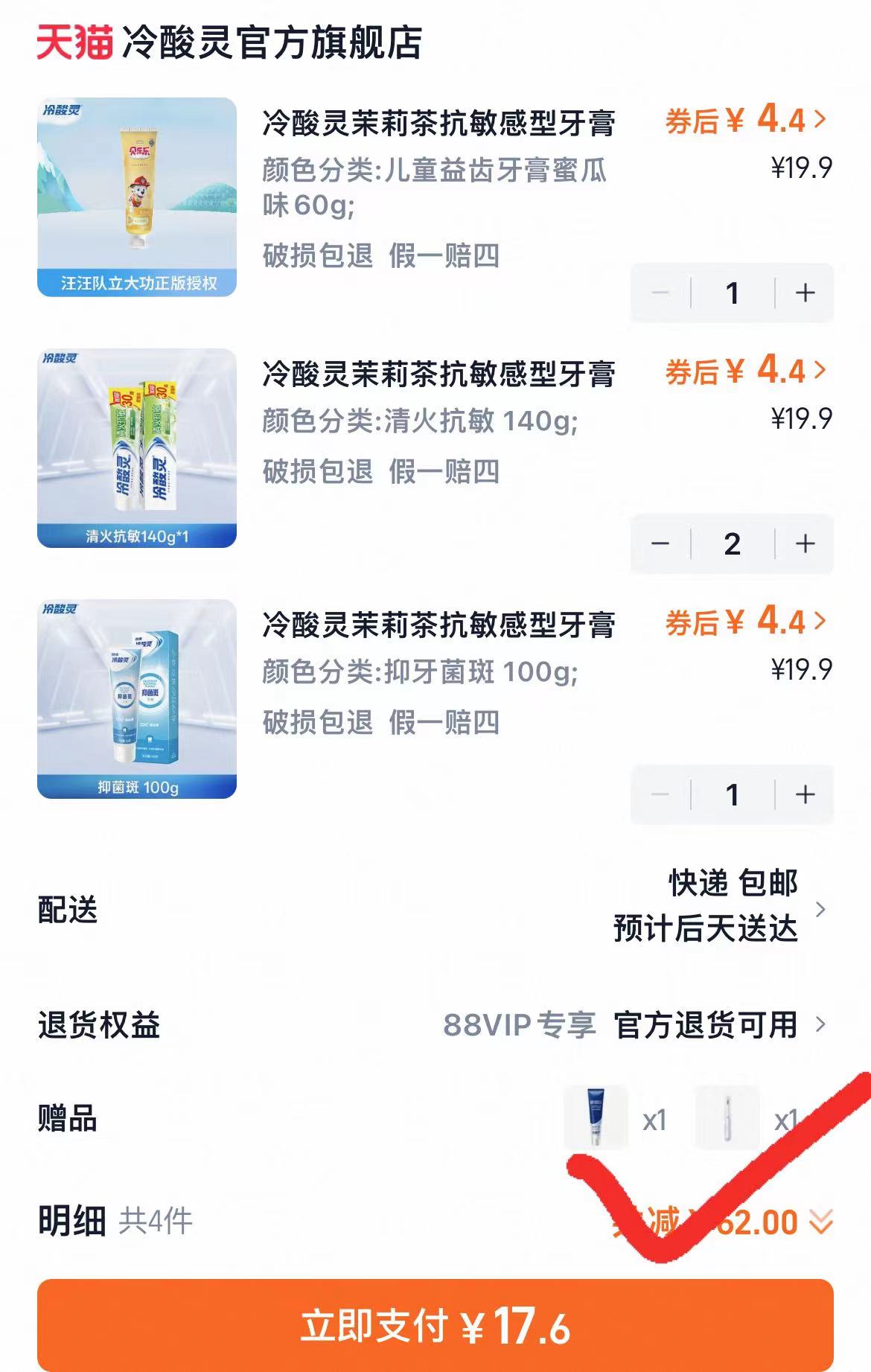Open the 冷酸灵官方旗舰店 store page
The height and width of the screenshot is (1372, 871).
(272, 45)
